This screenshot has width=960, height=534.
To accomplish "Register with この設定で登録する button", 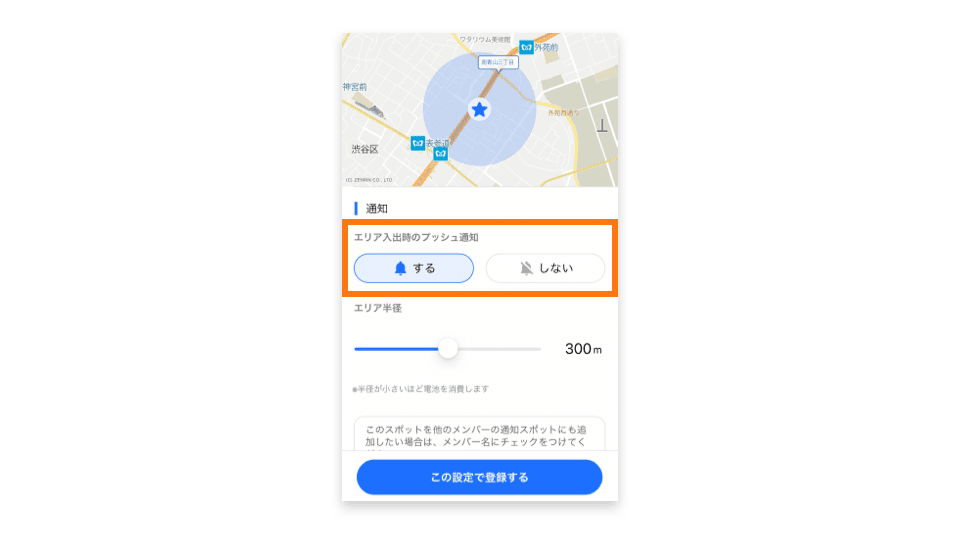I will pos(479,477).
